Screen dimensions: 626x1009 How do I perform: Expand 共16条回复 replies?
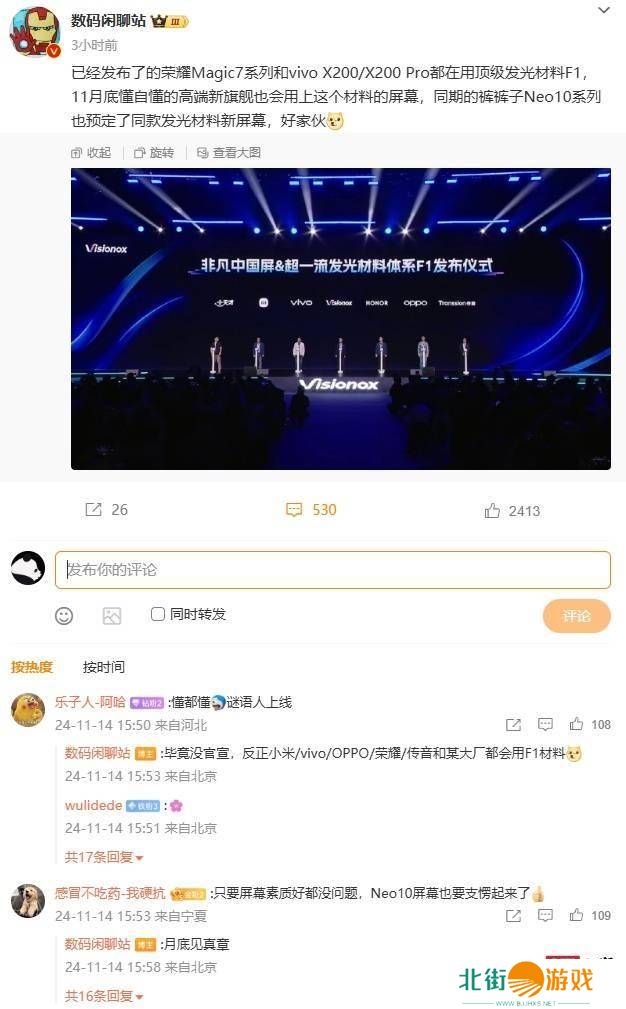[104, 996]
